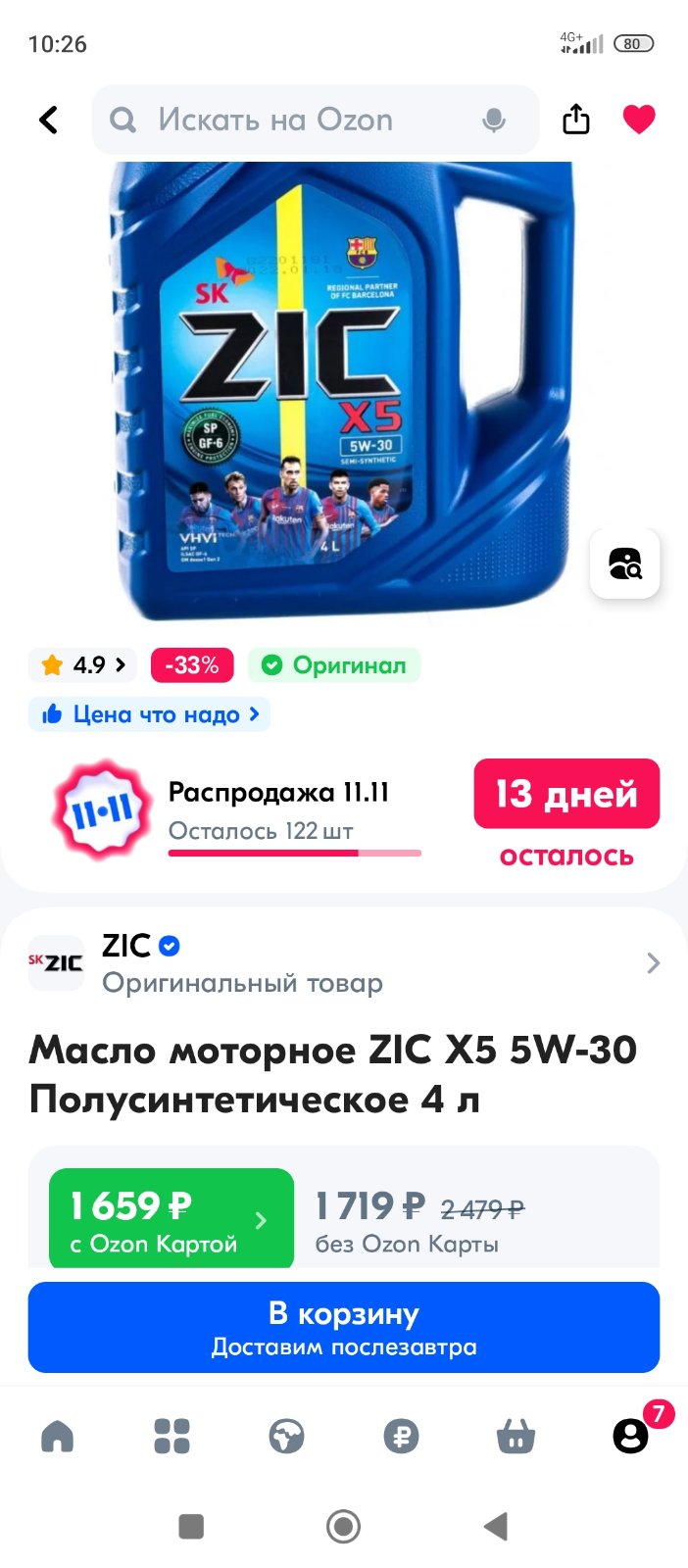Share this product

(576, 119)
